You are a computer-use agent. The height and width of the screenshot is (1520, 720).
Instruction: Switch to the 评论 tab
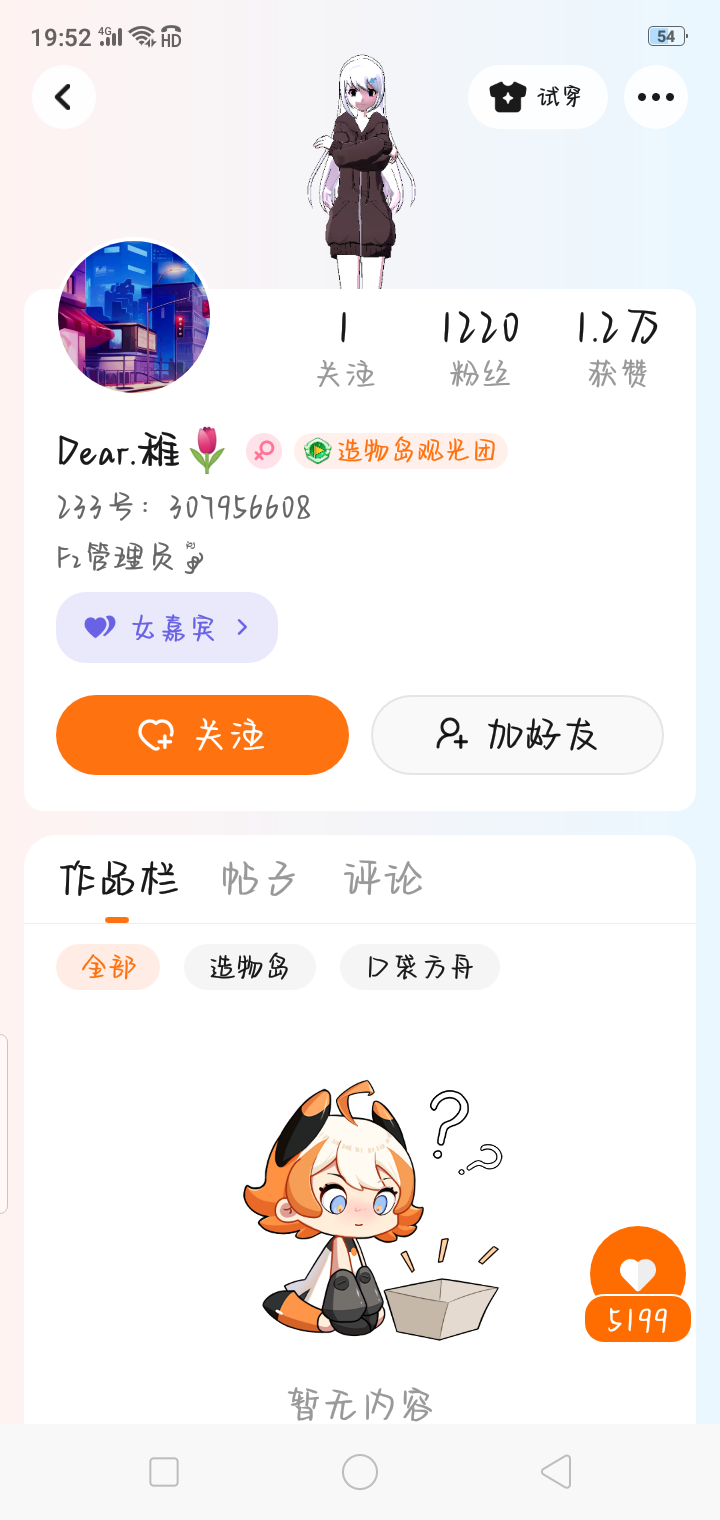pos(384,879)
